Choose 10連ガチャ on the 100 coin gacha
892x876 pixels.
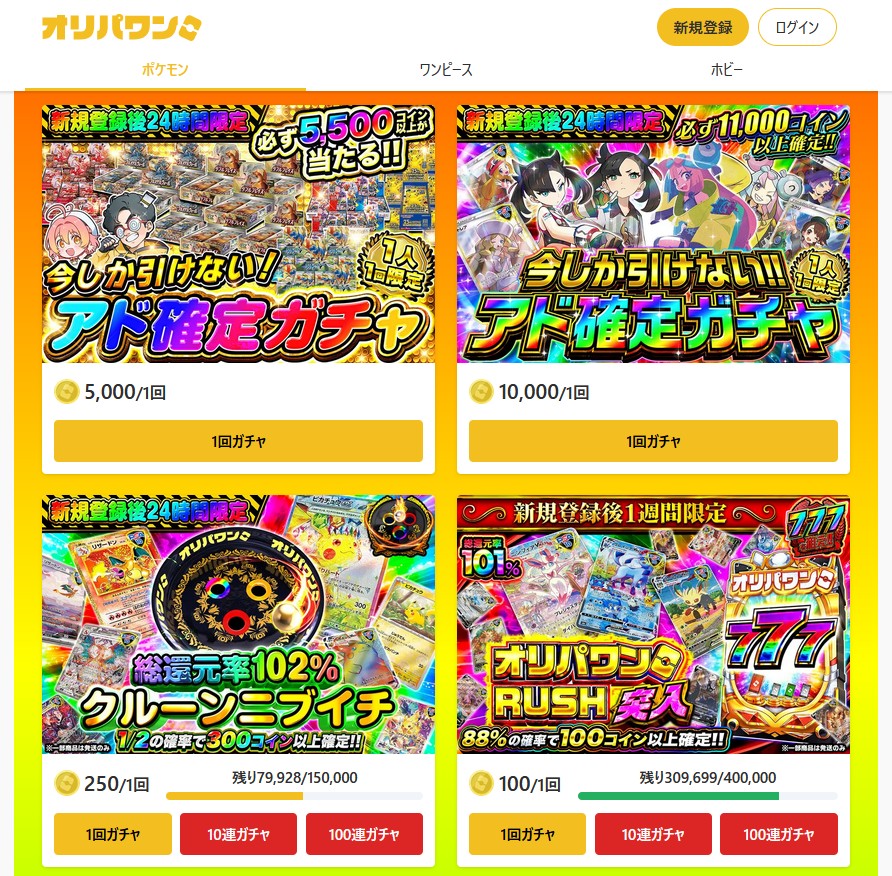(x=653, y=834)
